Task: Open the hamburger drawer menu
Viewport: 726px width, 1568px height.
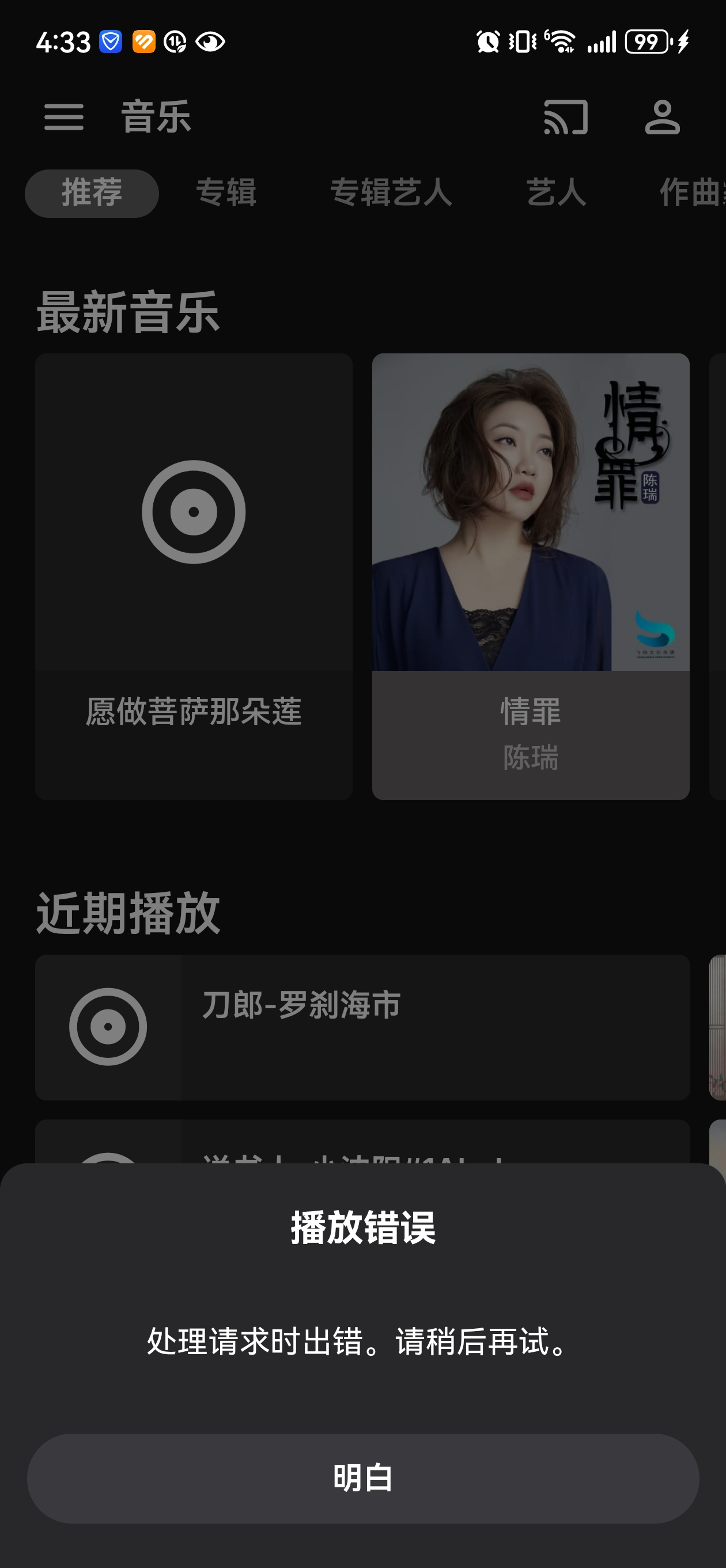Action: (64, 117)
